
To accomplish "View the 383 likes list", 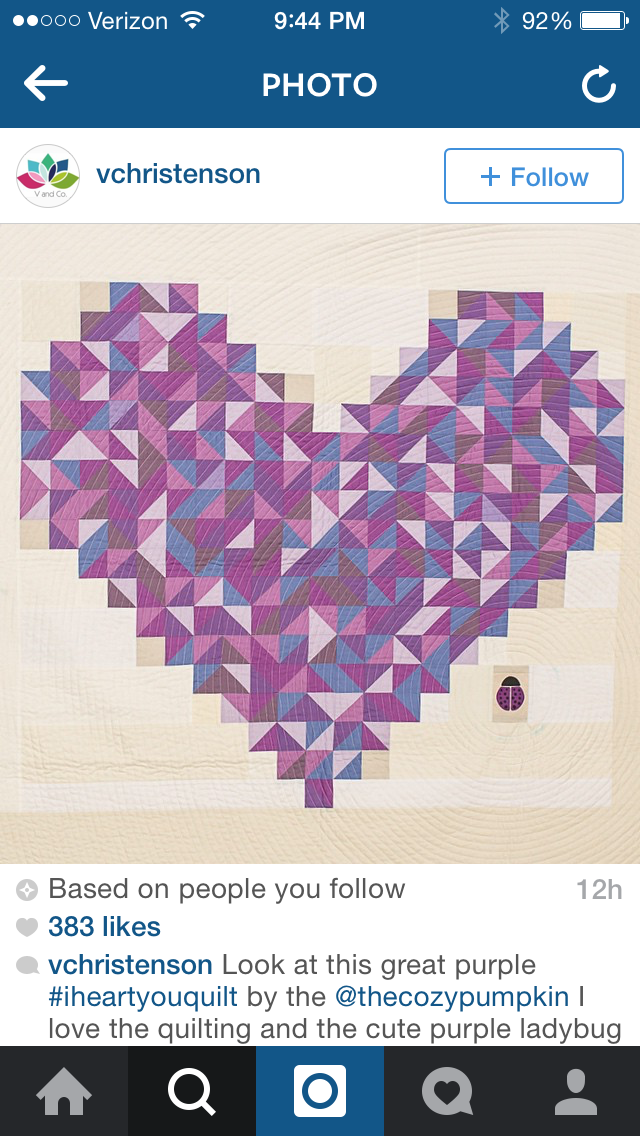I will [104, 927].
